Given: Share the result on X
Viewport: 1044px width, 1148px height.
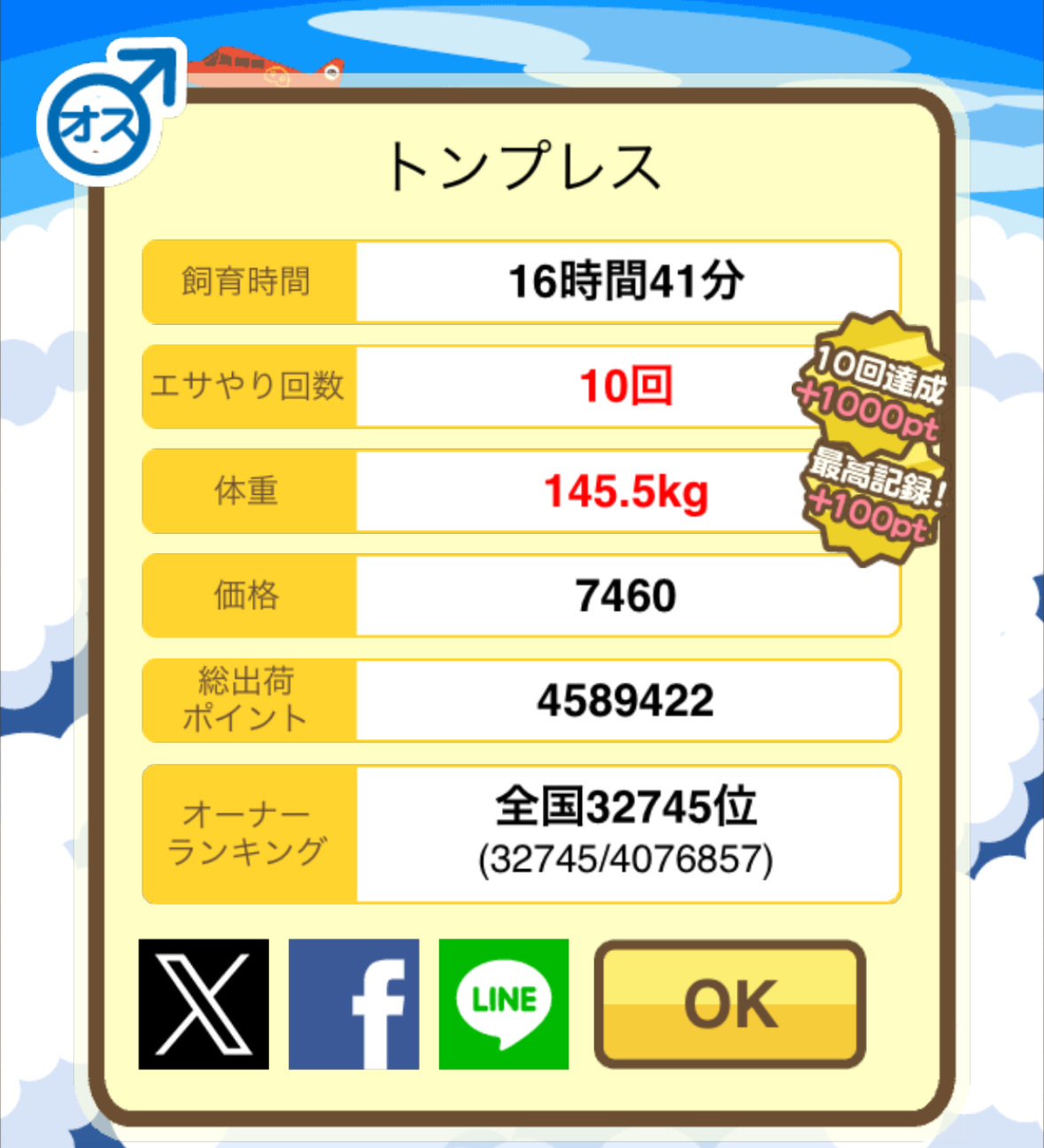Looking at the screenshot, I should pos(204,1004).
